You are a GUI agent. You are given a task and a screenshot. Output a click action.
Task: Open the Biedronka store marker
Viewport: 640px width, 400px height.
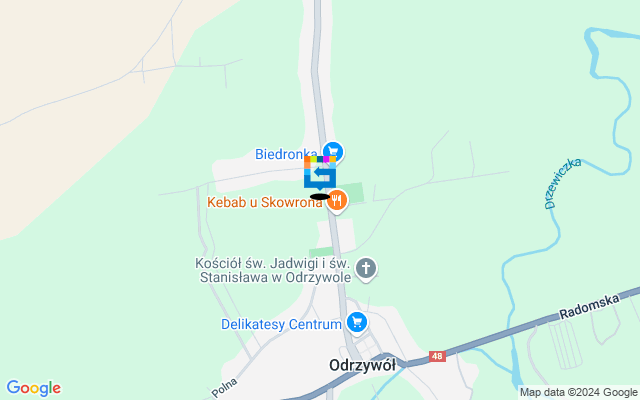click(x=333, y=152)
